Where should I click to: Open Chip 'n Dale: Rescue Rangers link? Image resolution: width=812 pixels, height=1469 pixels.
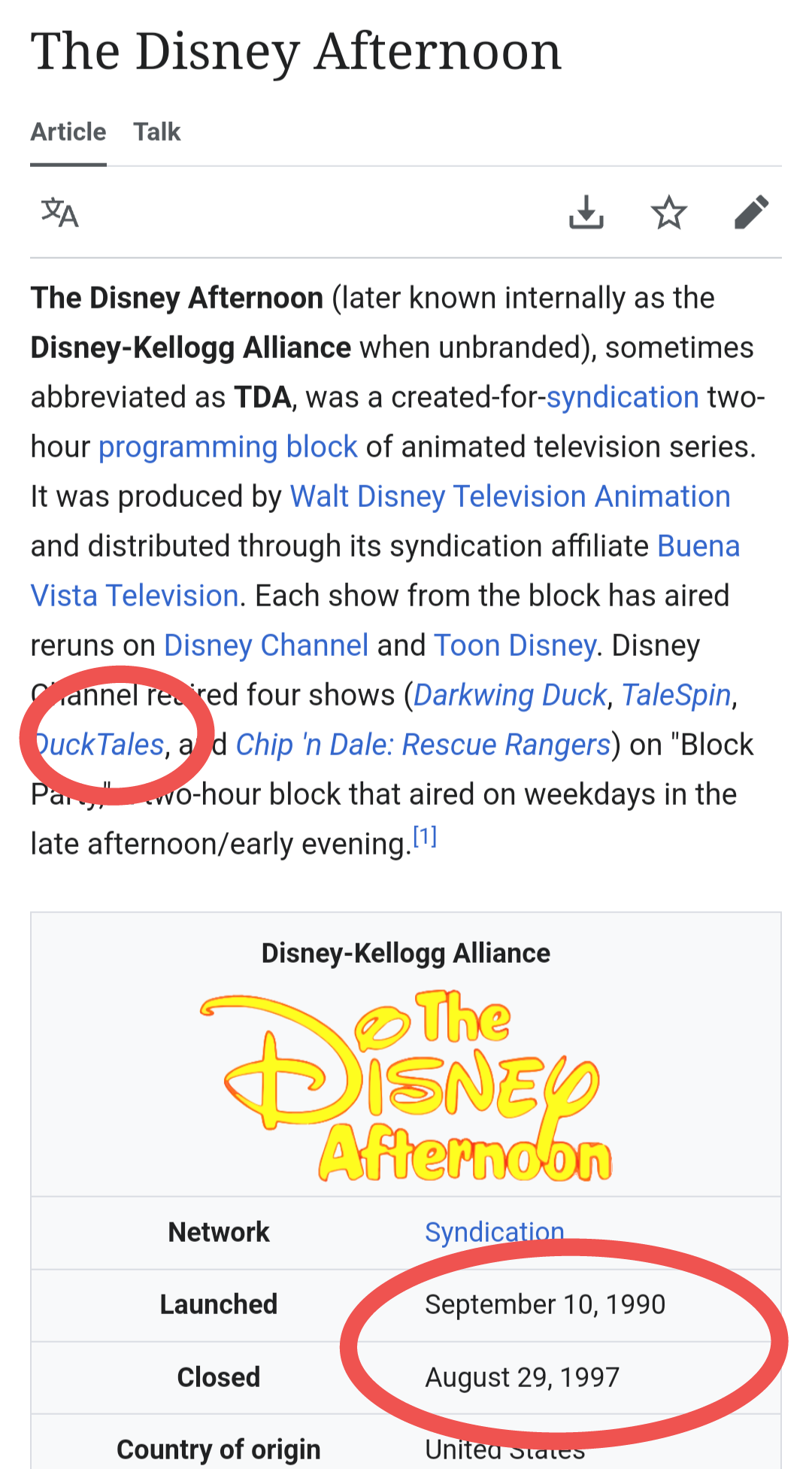click(x=423, y=745)
